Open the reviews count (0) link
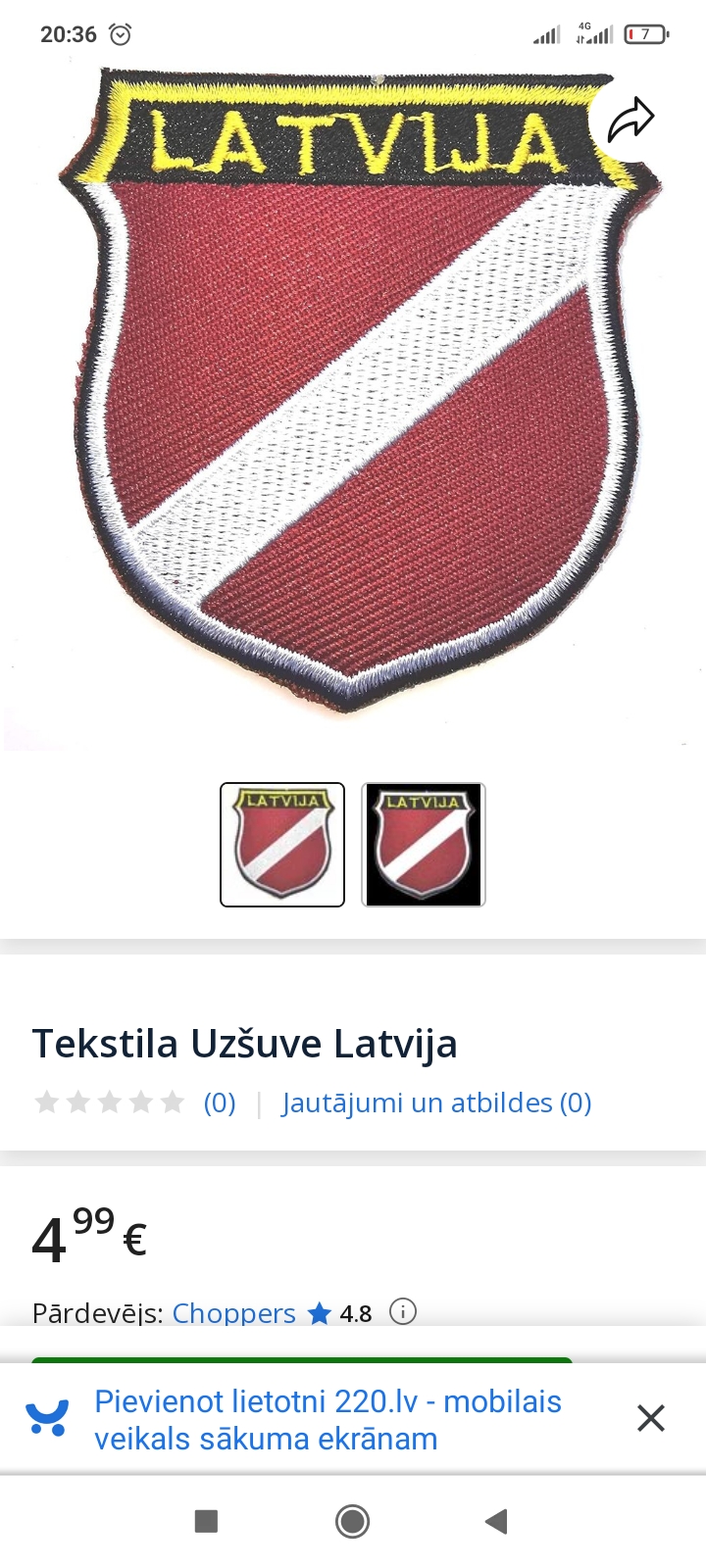The width and height of the screenshot is (706, 1568). (x=220, y=1102)
